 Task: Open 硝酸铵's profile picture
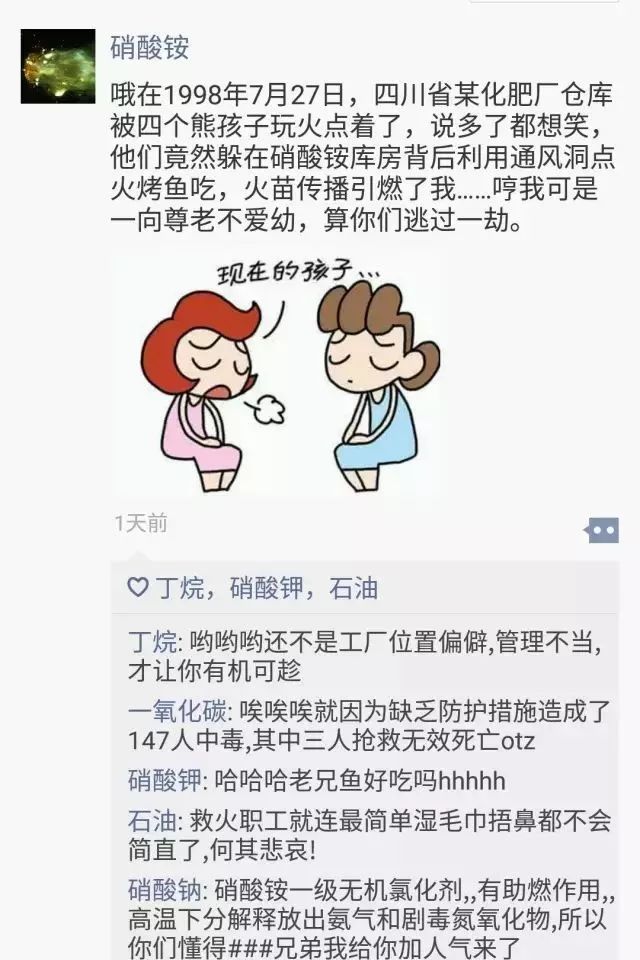[57, 67]
